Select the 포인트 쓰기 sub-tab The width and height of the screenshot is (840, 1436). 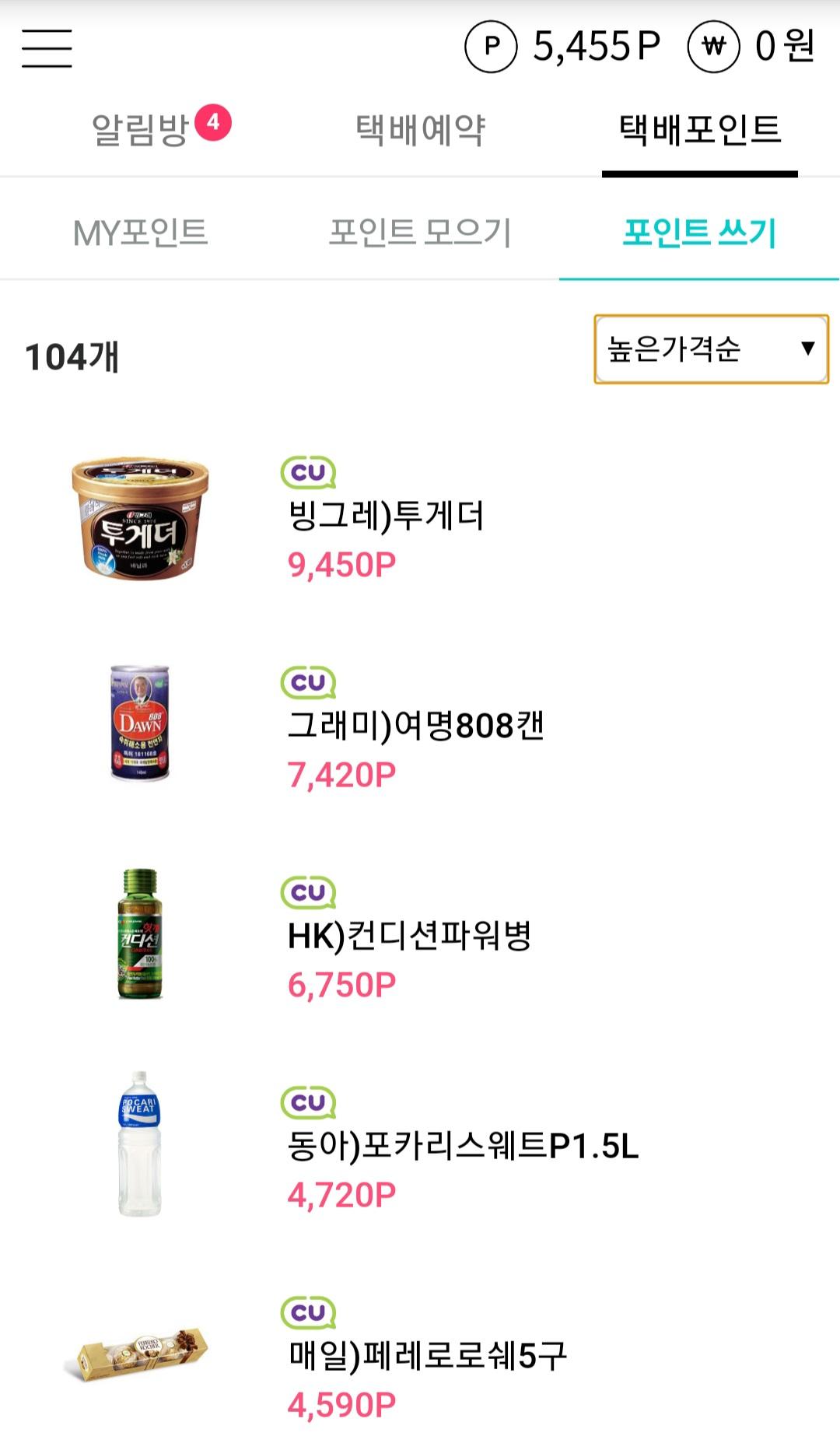pyautogui.click(x=699, y=232)
